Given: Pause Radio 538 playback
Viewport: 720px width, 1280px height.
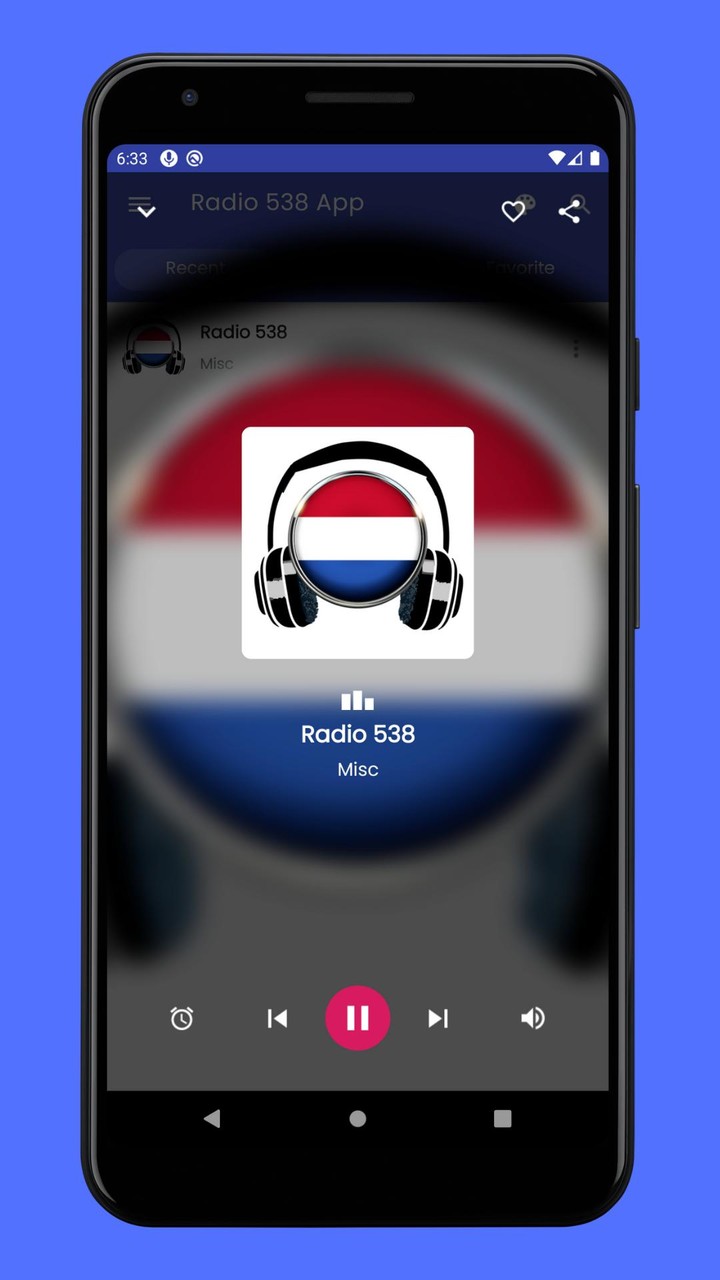Looking at the screenshot, I should click(x=357, y=1019).
